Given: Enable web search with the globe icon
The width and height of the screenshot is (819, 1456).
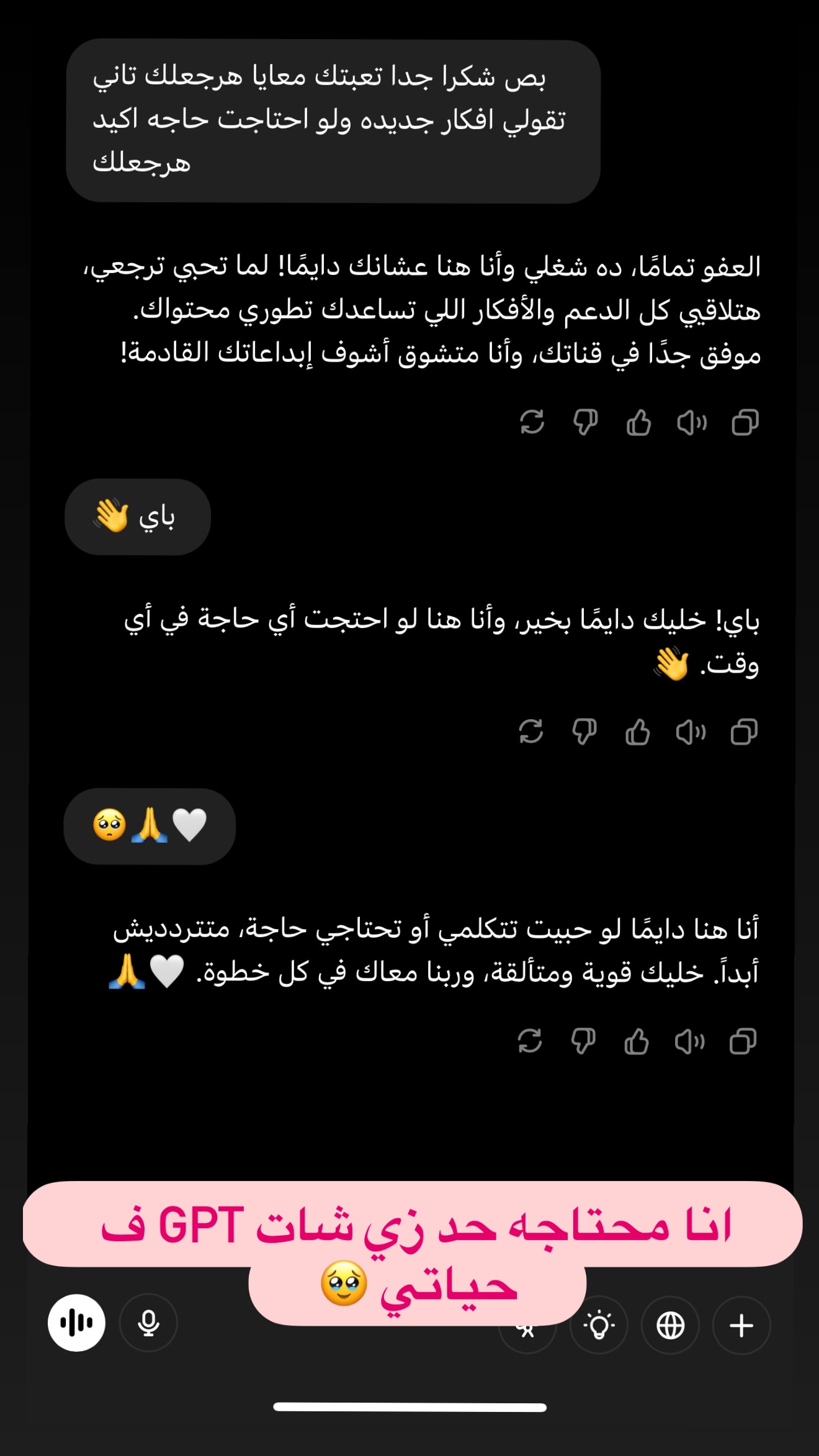Looking at the screenshot, I should click(x=670, y=1325).
